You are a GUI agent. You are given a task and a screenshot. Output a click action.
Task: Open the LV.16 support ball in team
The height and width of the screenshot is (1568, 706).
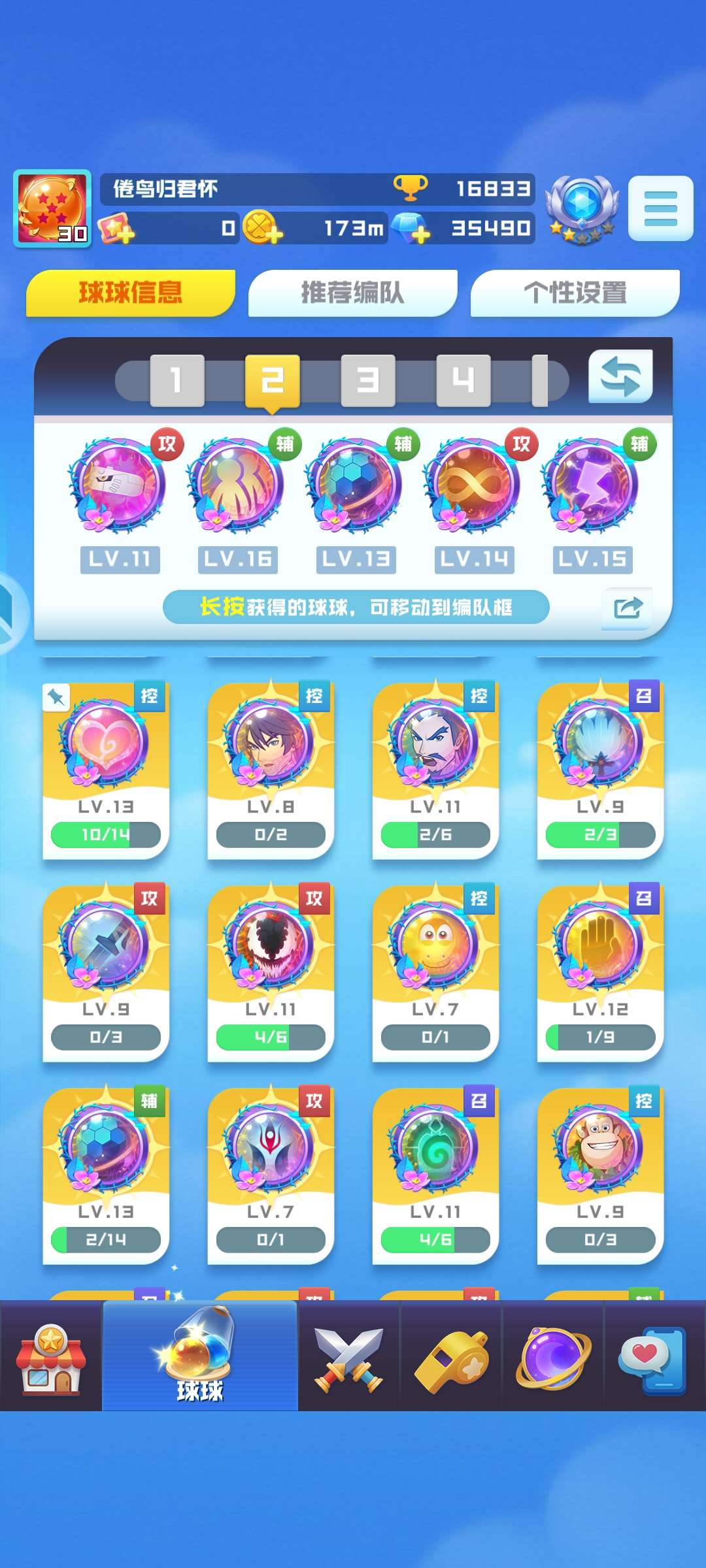click(237, 487)
